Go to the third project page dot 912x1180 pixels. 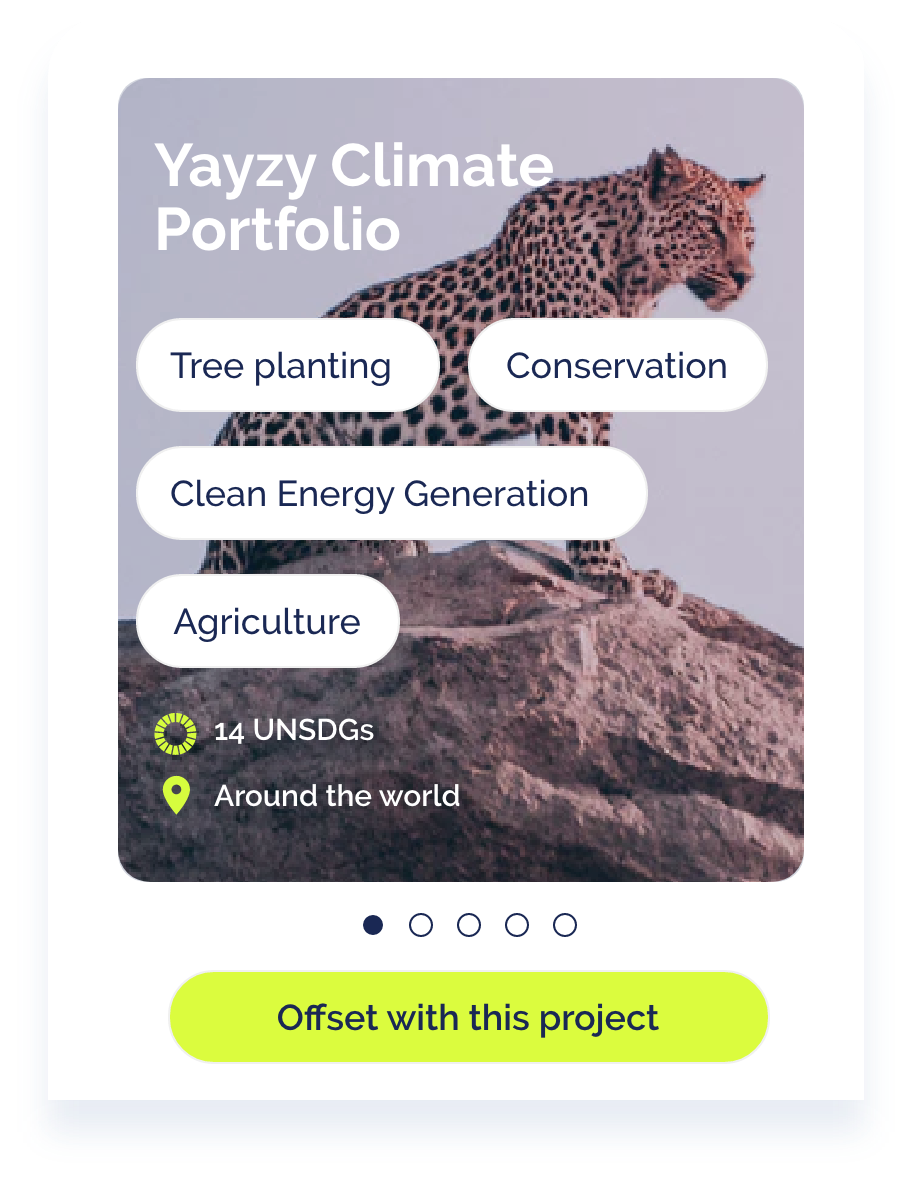click(469, 925)
